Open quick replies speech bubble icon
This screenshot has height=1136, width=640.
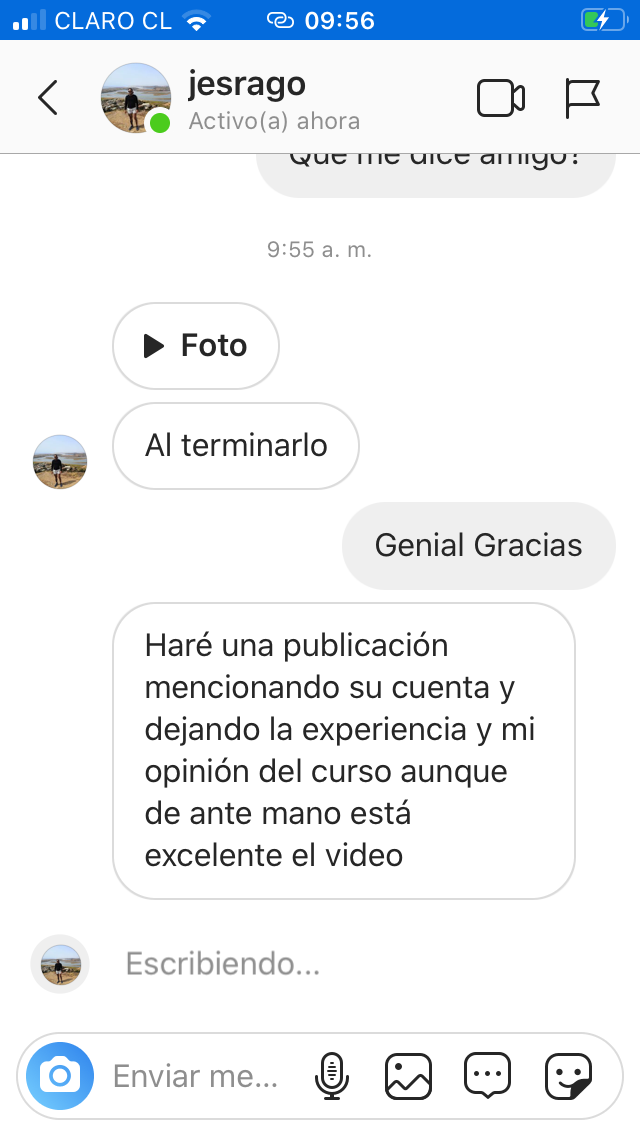pyautogui.click(x=487, y=1076)
